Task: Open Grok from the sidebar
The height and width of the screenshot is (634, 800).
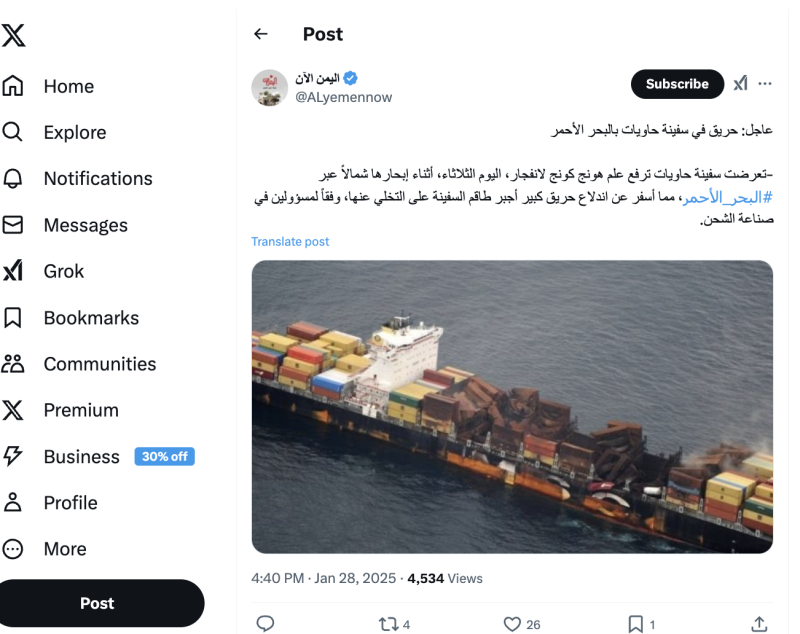Action: (x=63, y=271)
